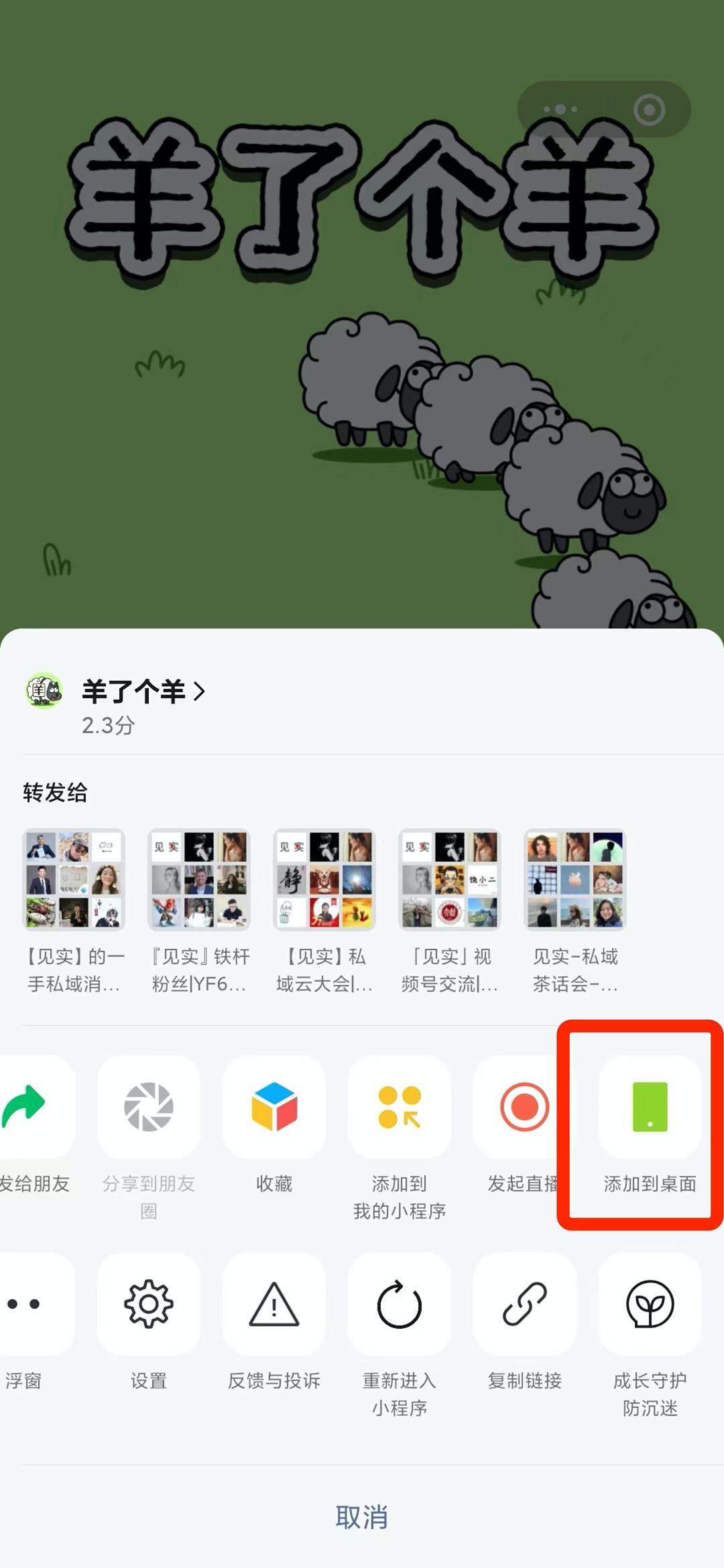Open 成长守护防沉迷

(x=650, y=1304)
